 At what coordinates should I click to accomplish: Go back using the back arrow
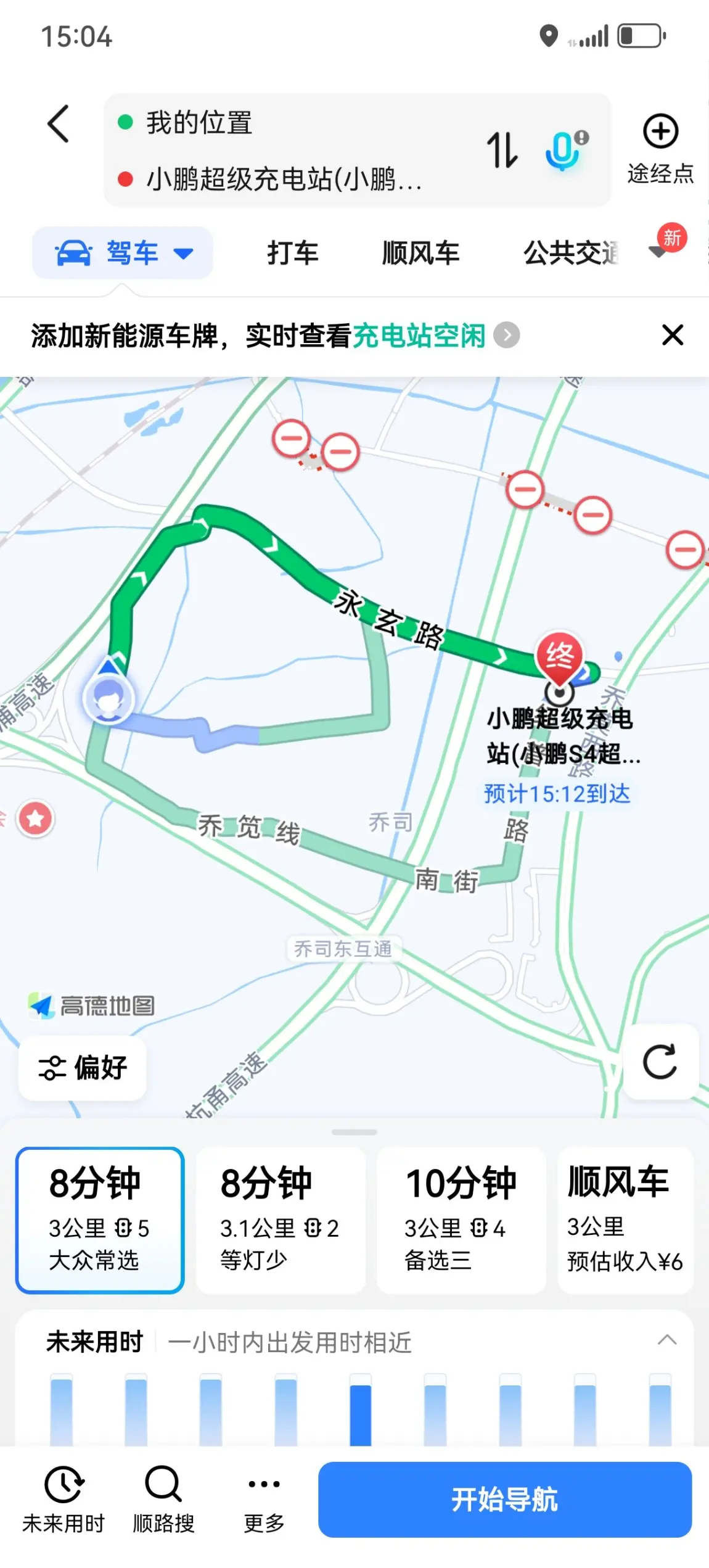(x=59, y=124)
